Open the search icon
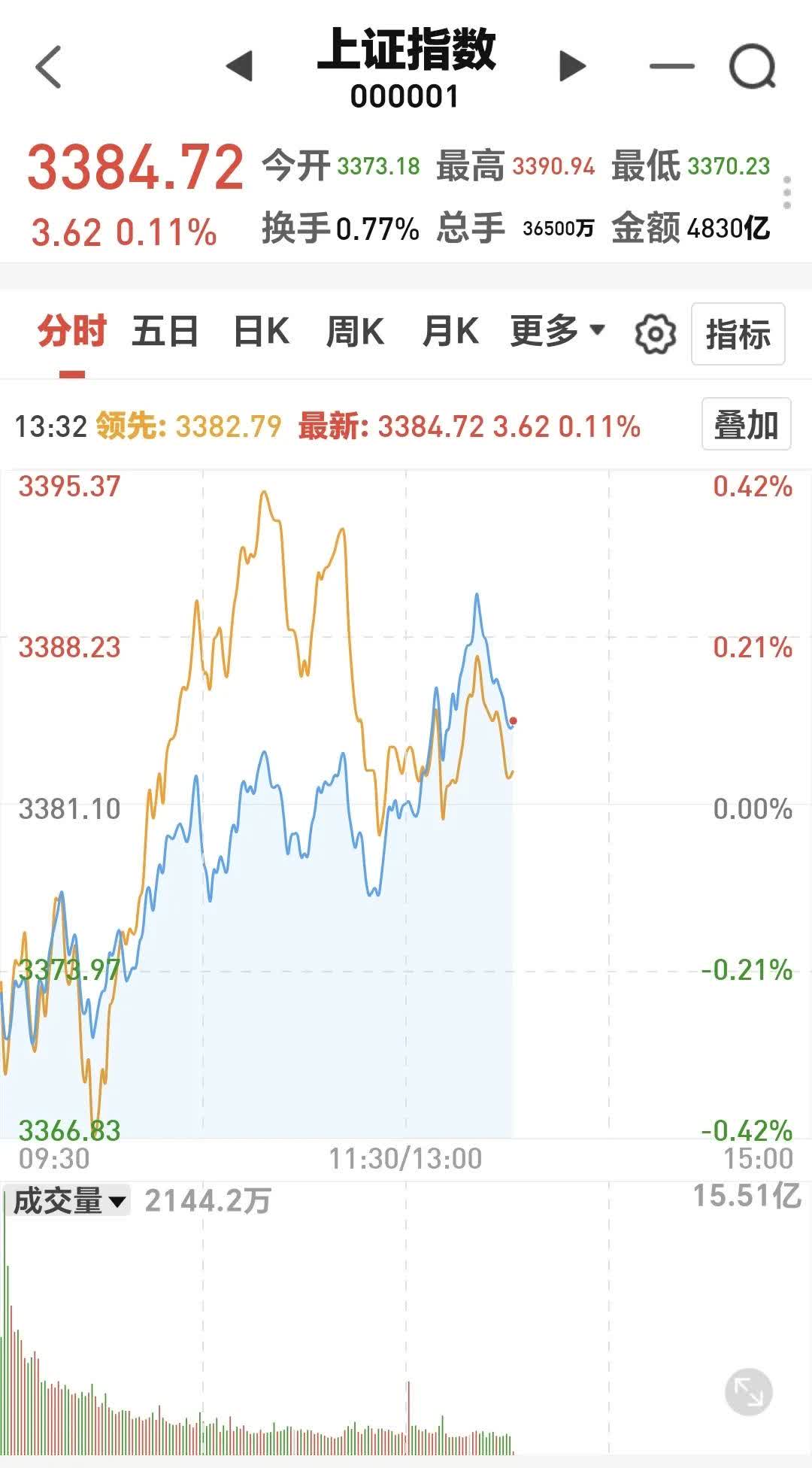The width and height of the screenshot is (812, 1468). pos(753,67)
